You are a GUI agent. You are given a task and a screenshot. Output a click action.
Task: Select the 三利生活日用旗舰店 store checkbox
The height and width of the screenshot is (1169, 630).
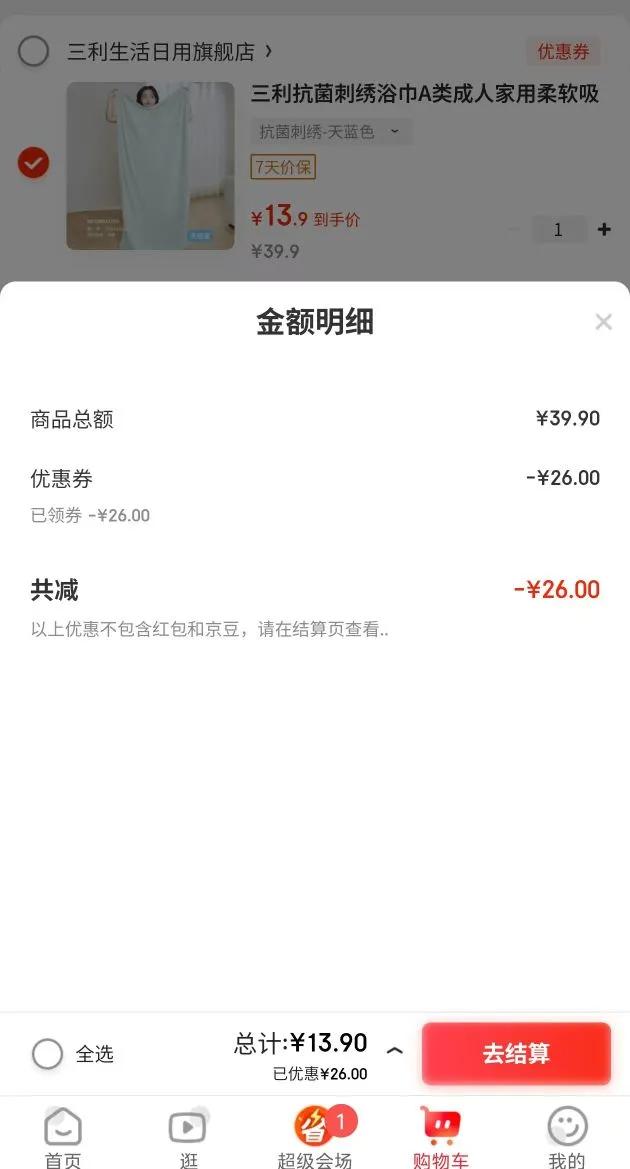click(x=34, y=51)
